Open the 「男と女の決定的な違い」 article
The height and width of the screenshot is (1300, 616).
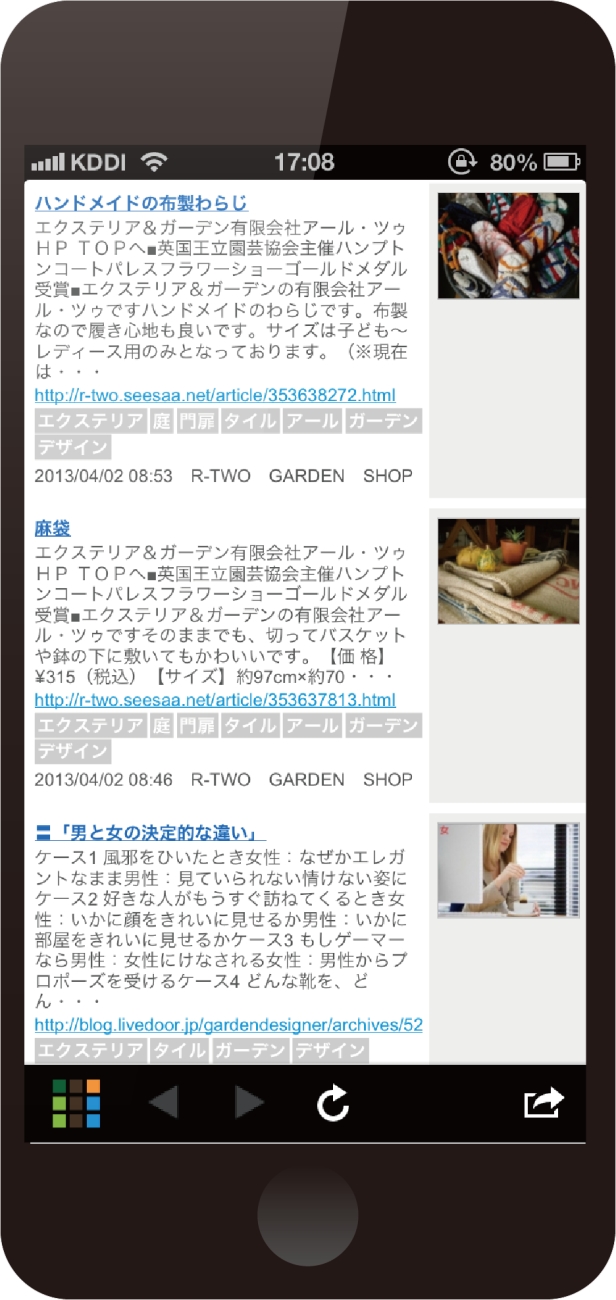[150, 832]
